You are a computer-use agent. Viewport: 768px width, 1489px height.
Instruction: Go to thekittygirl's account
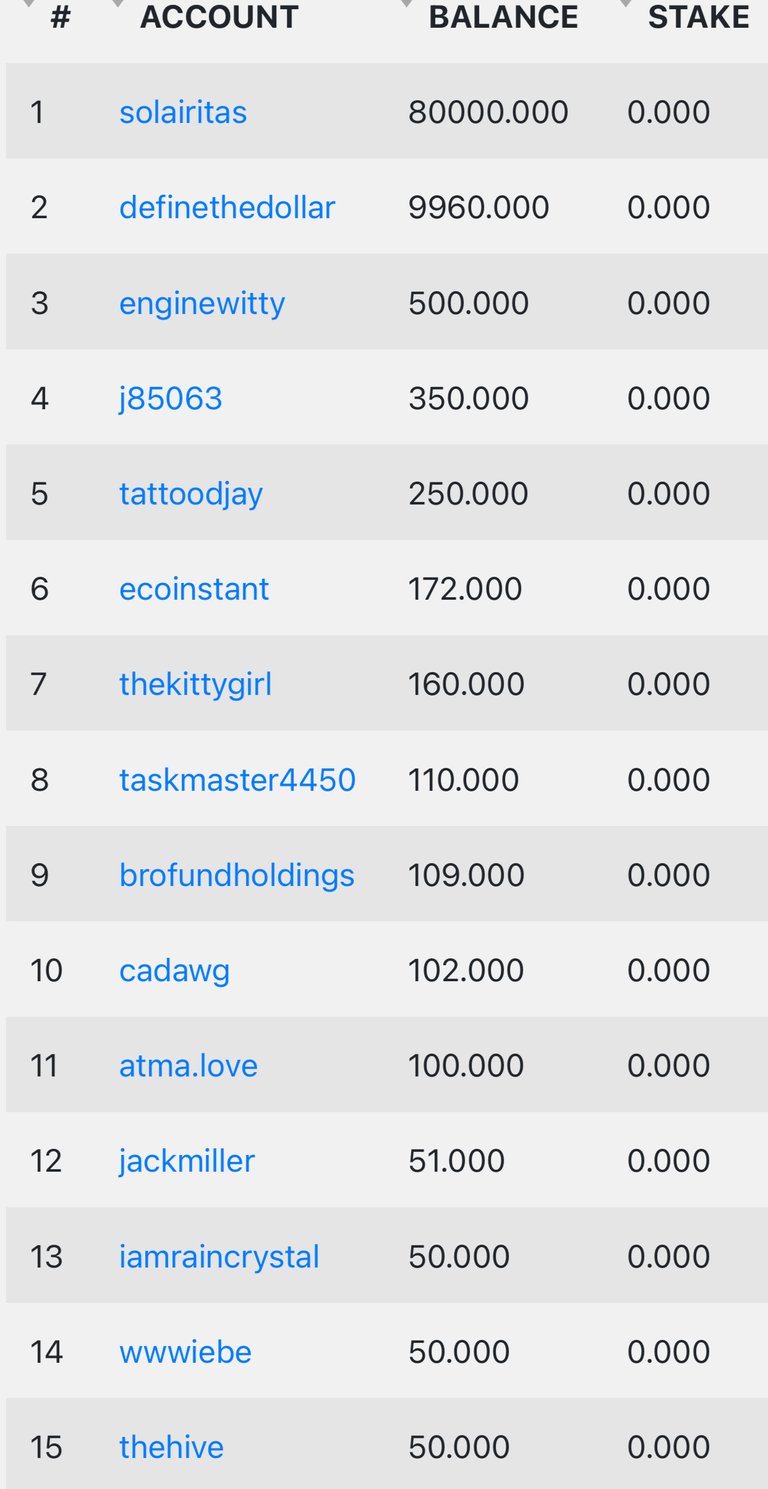tap(195, 684)
